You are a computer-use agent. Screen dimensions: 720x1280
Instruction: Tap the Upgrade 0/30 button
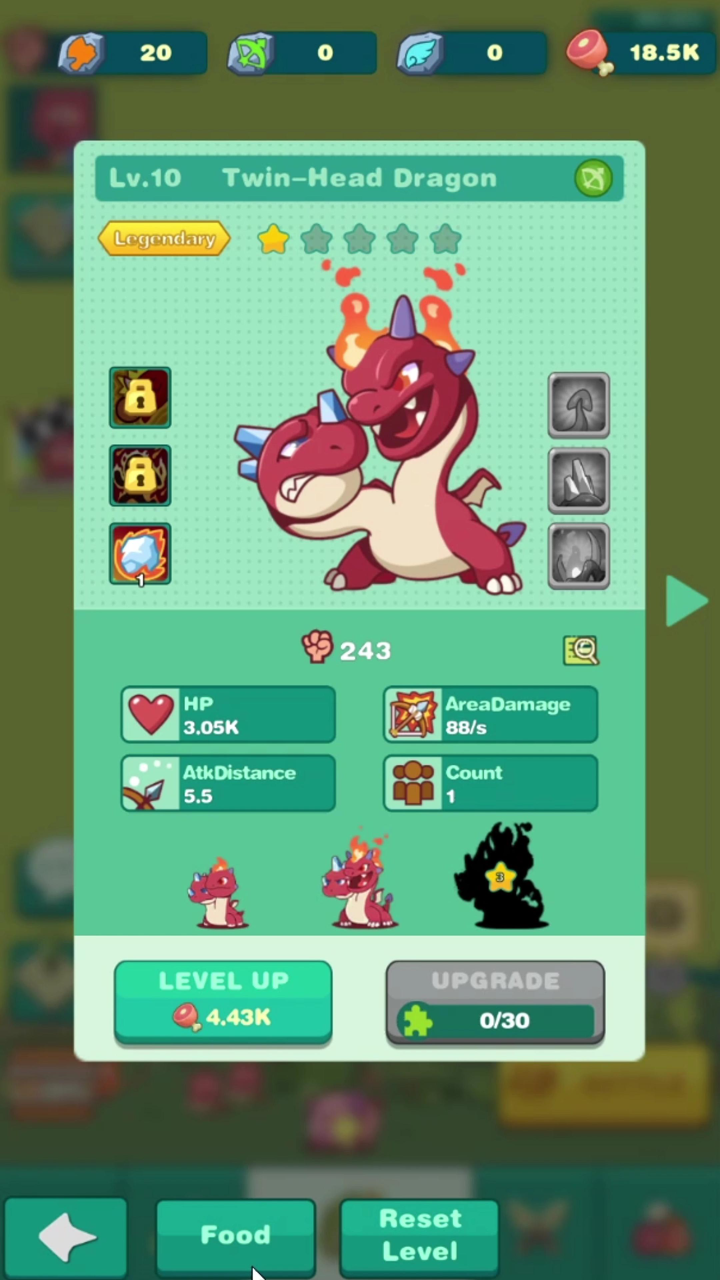click(495, 1002)
